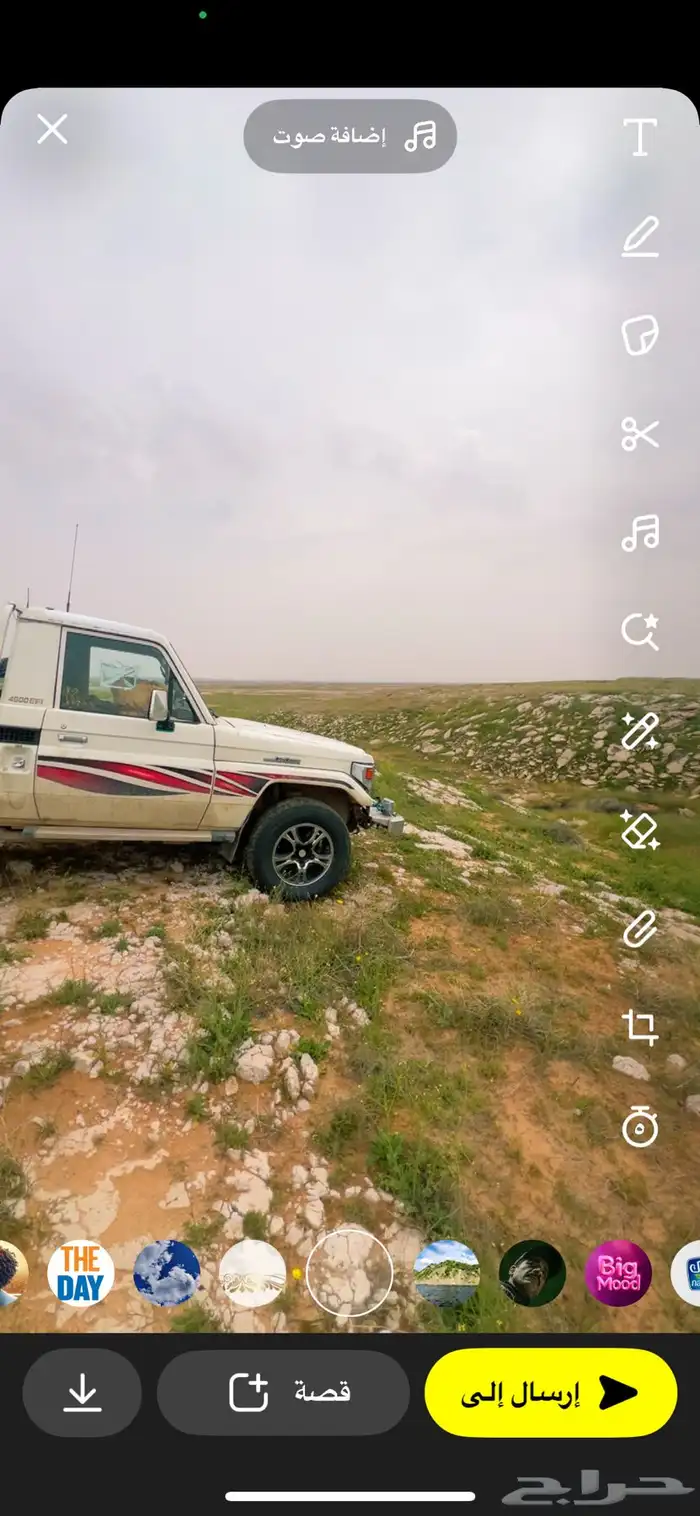Set the snap timer
This screenshot has width=700, height=1516.
pyautogui.click(x=640, y=1127)
